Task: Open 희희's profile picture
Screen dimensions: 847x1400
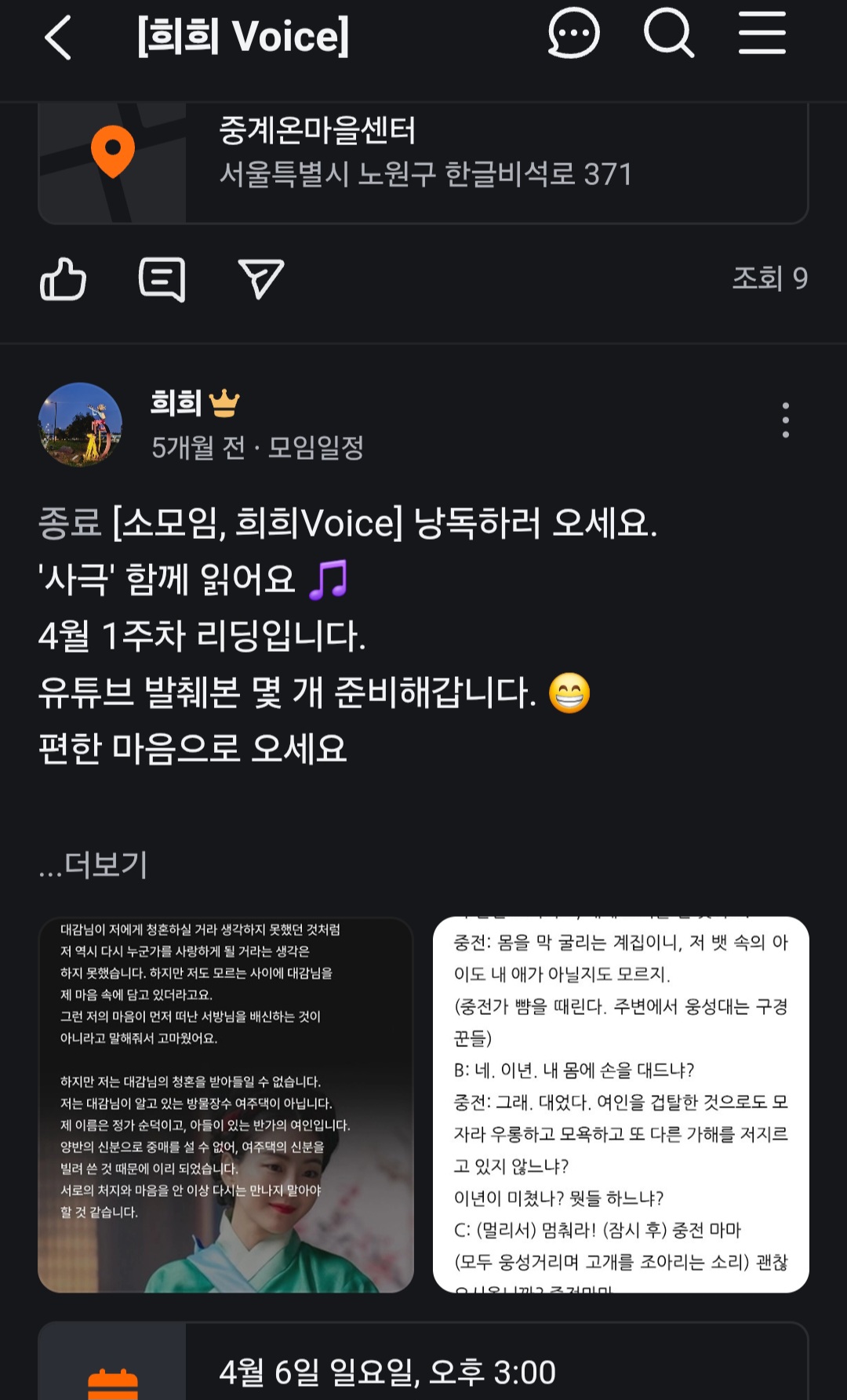Action: coord(80,424)
